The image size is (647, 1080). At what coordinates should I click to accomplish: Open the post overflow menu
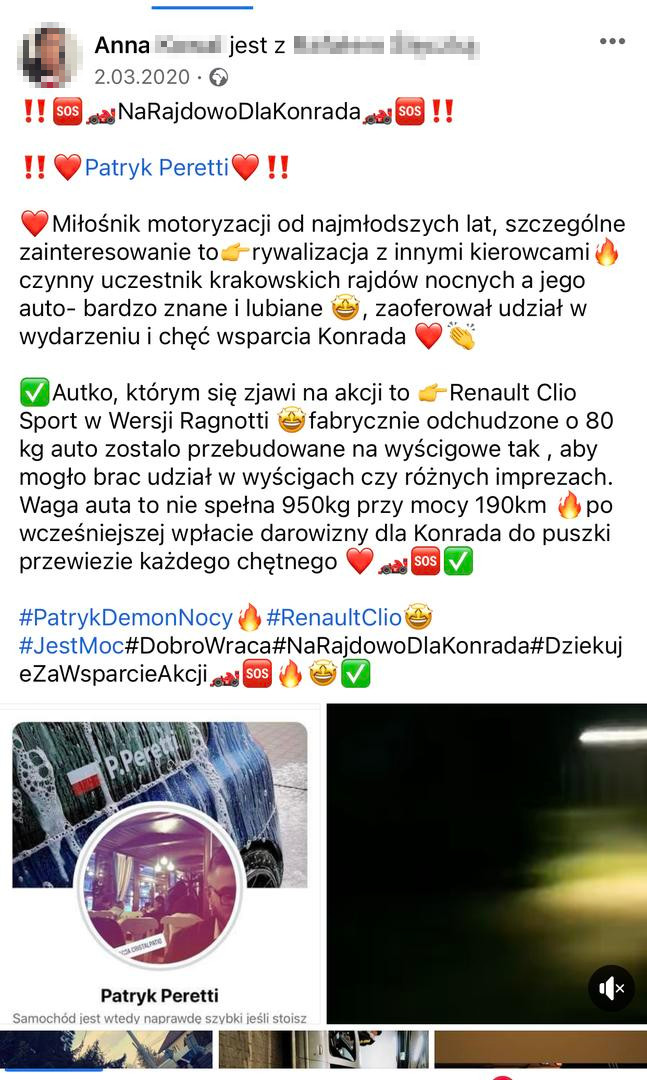point(612,42)
